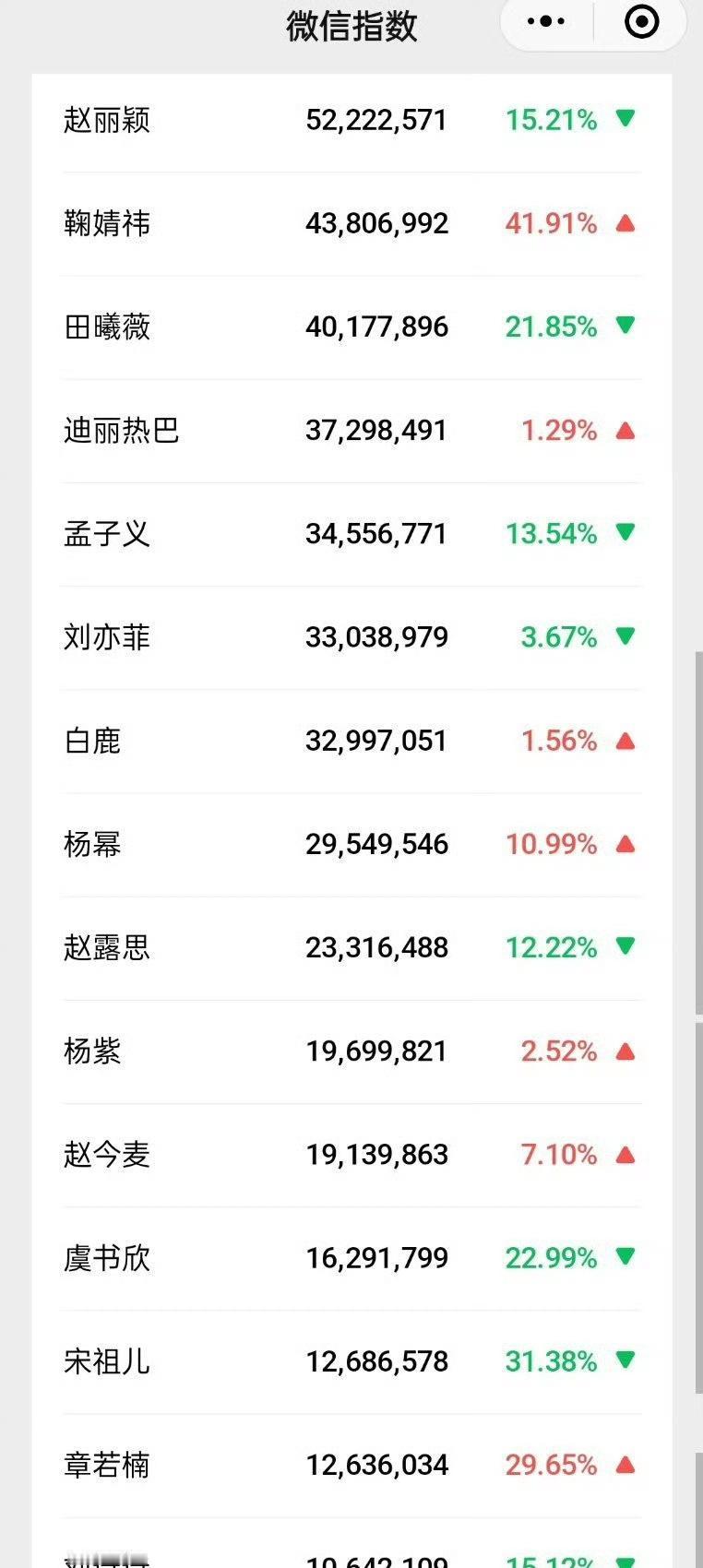
Task: Click the red up arrow beside 鞠婧祎
Action: pos(626,223)
